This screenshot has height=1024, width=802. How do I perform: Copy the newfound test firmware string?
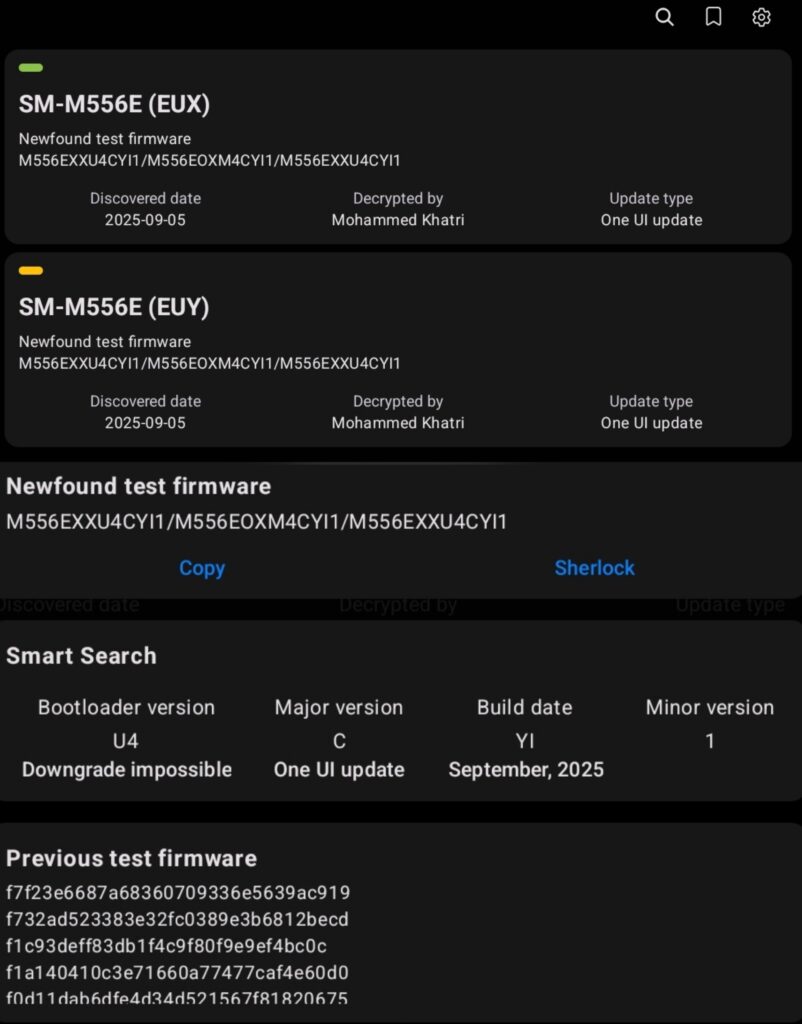(201, 568)
